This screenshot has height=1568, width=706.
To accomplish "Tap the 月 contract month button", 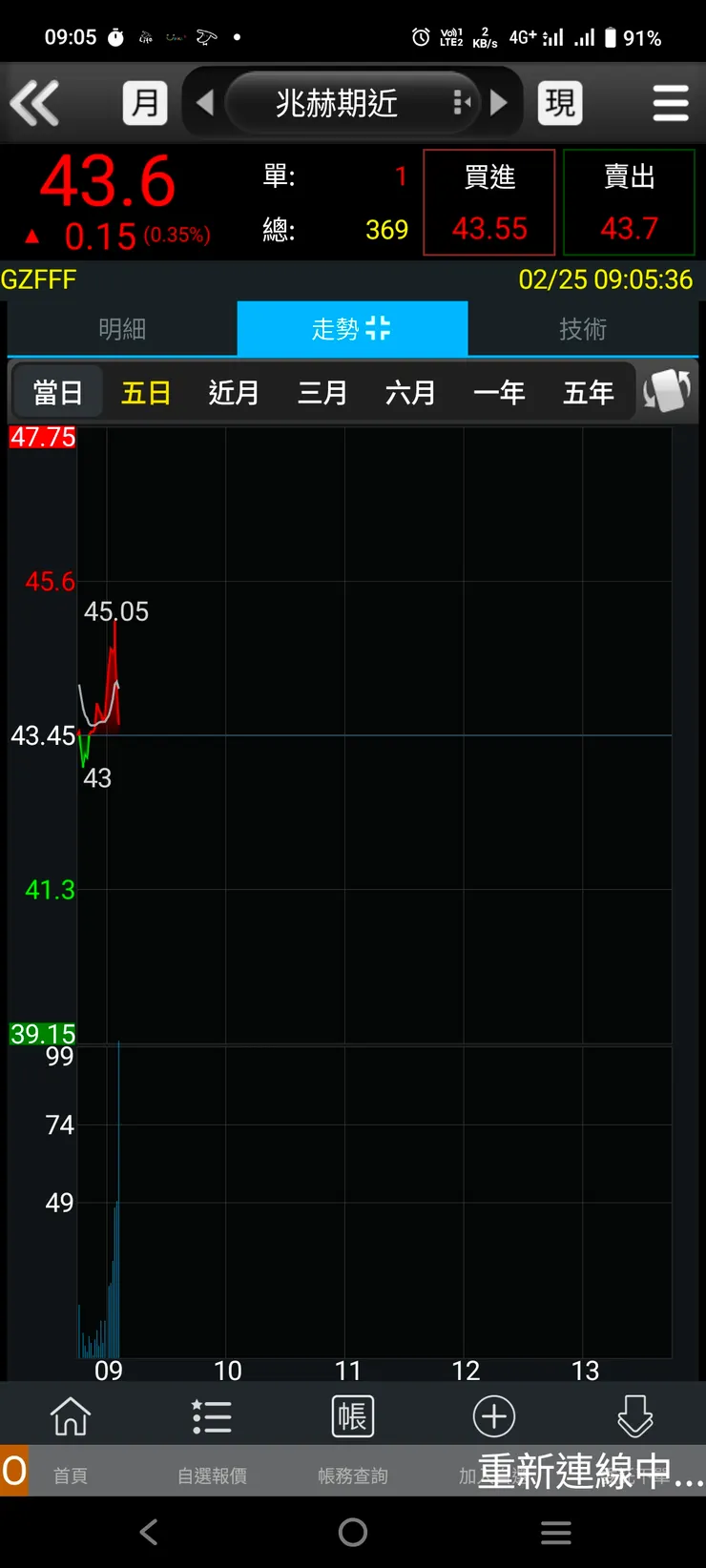I will (145, 103).
